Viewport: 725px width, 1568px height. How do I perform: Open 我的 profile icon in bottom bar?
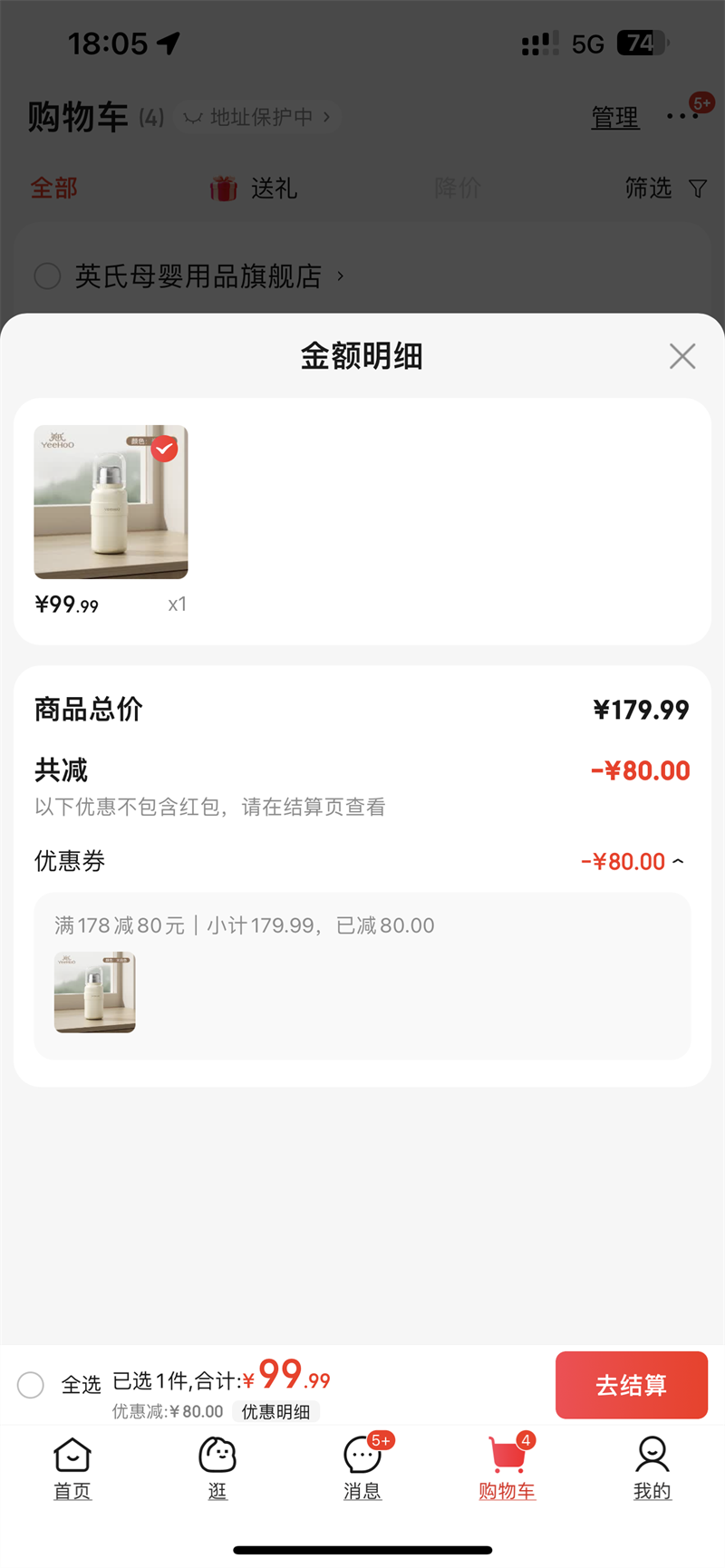point(652,1452)
